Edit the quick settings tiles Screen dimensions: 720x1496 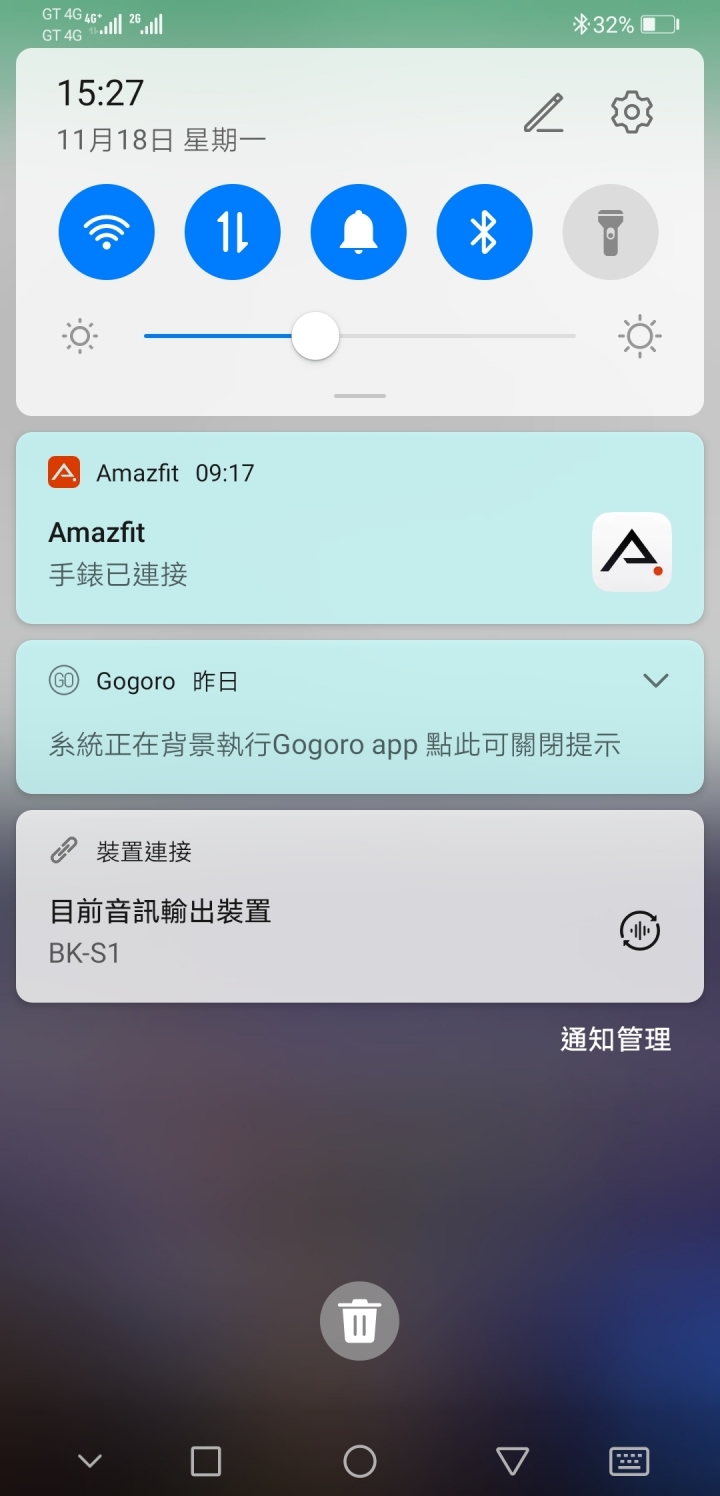(544, 113)
